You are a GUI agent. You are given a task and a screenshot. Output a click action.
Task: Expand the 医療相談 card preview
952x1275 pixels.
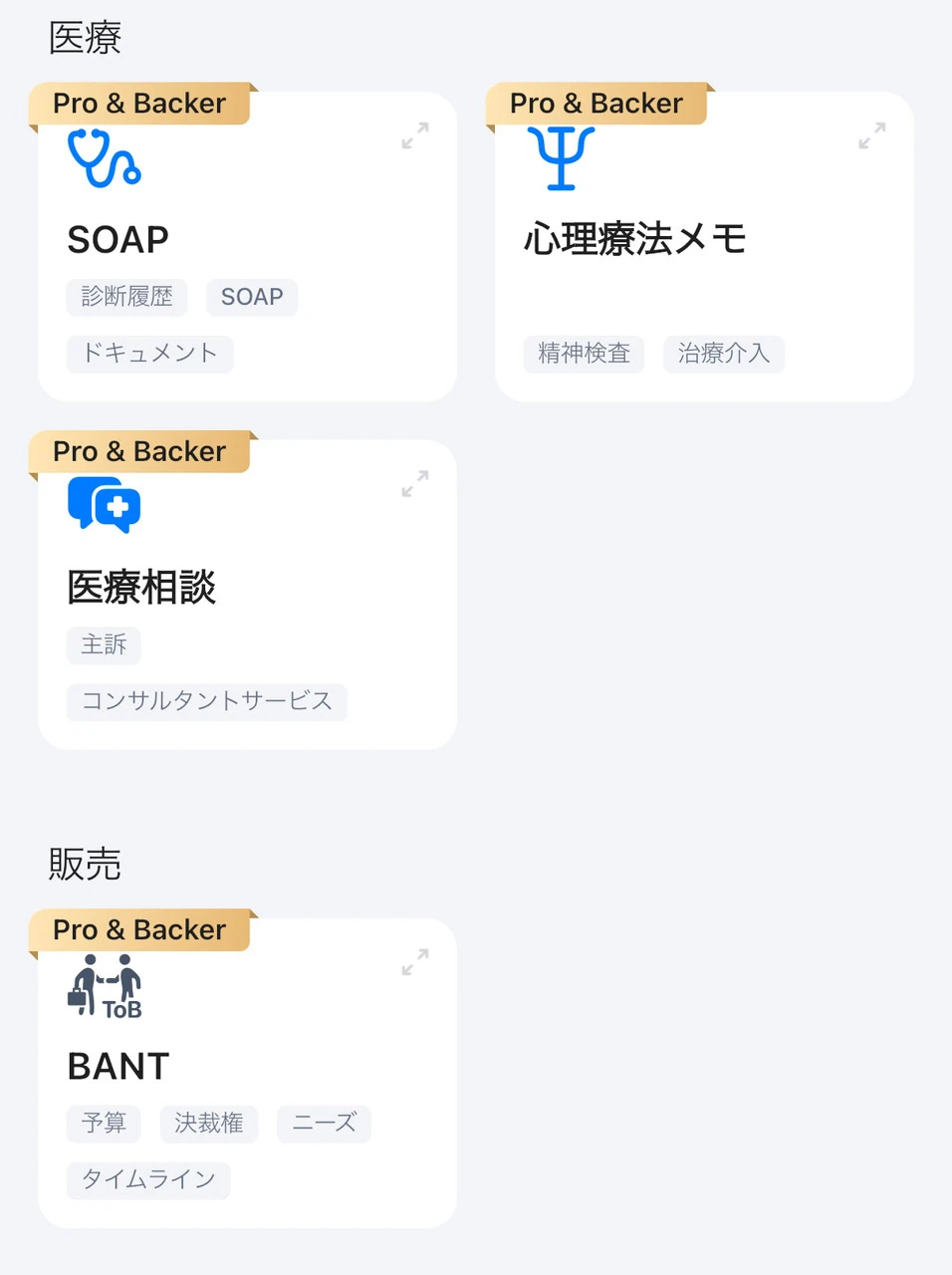[x=415, y=484]
